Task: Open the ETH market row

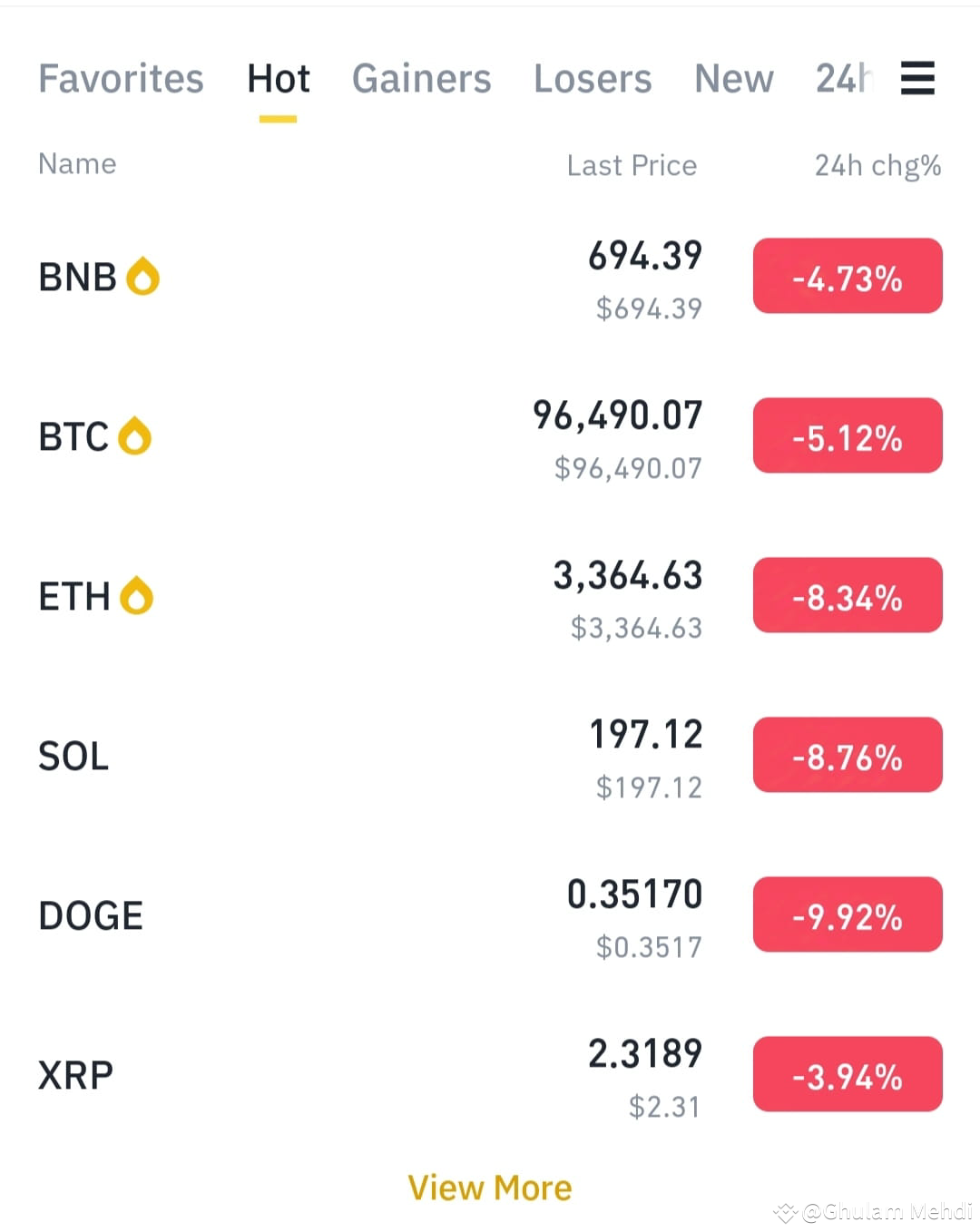Action: [x=490, y=596]
